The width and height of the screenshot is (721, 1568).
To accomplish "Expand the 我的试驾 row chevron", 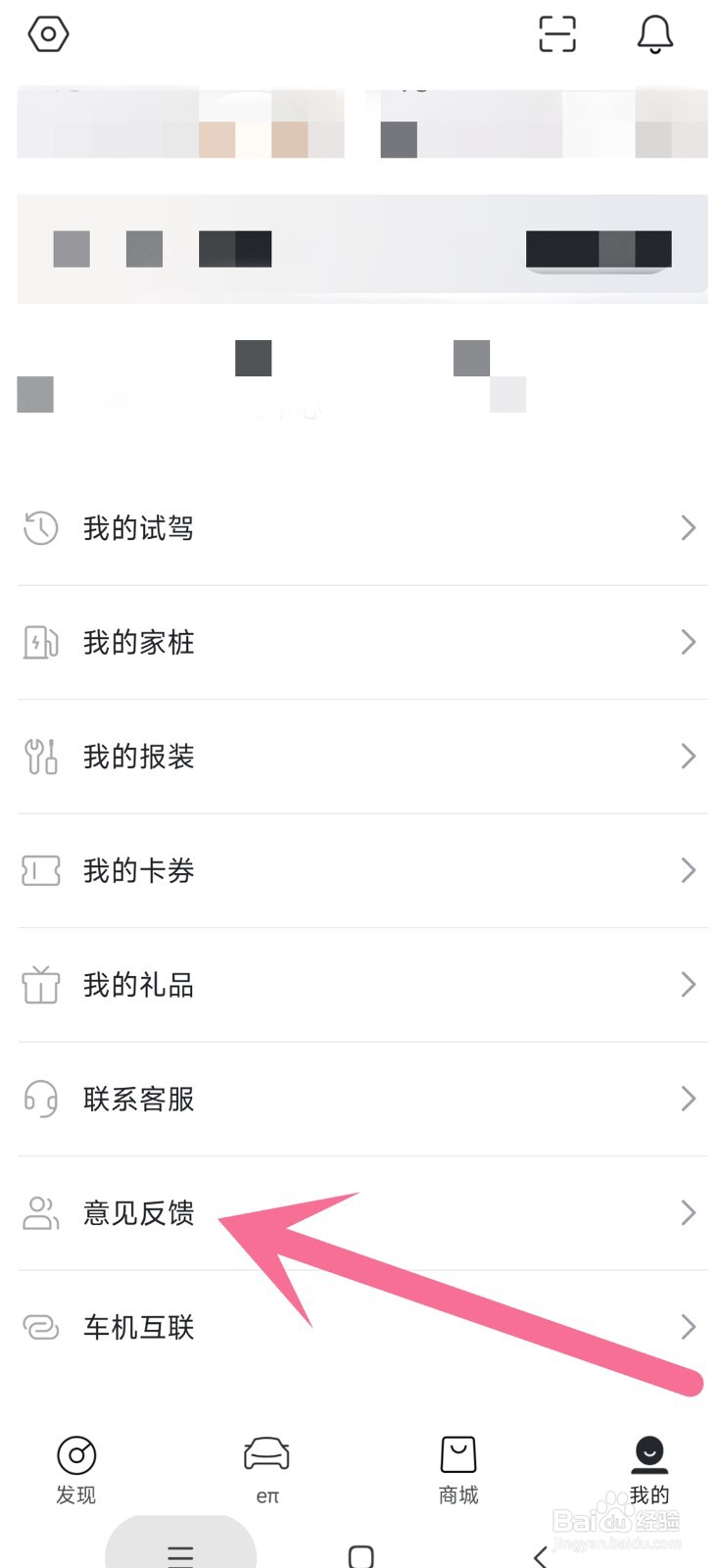I will 688,528.
